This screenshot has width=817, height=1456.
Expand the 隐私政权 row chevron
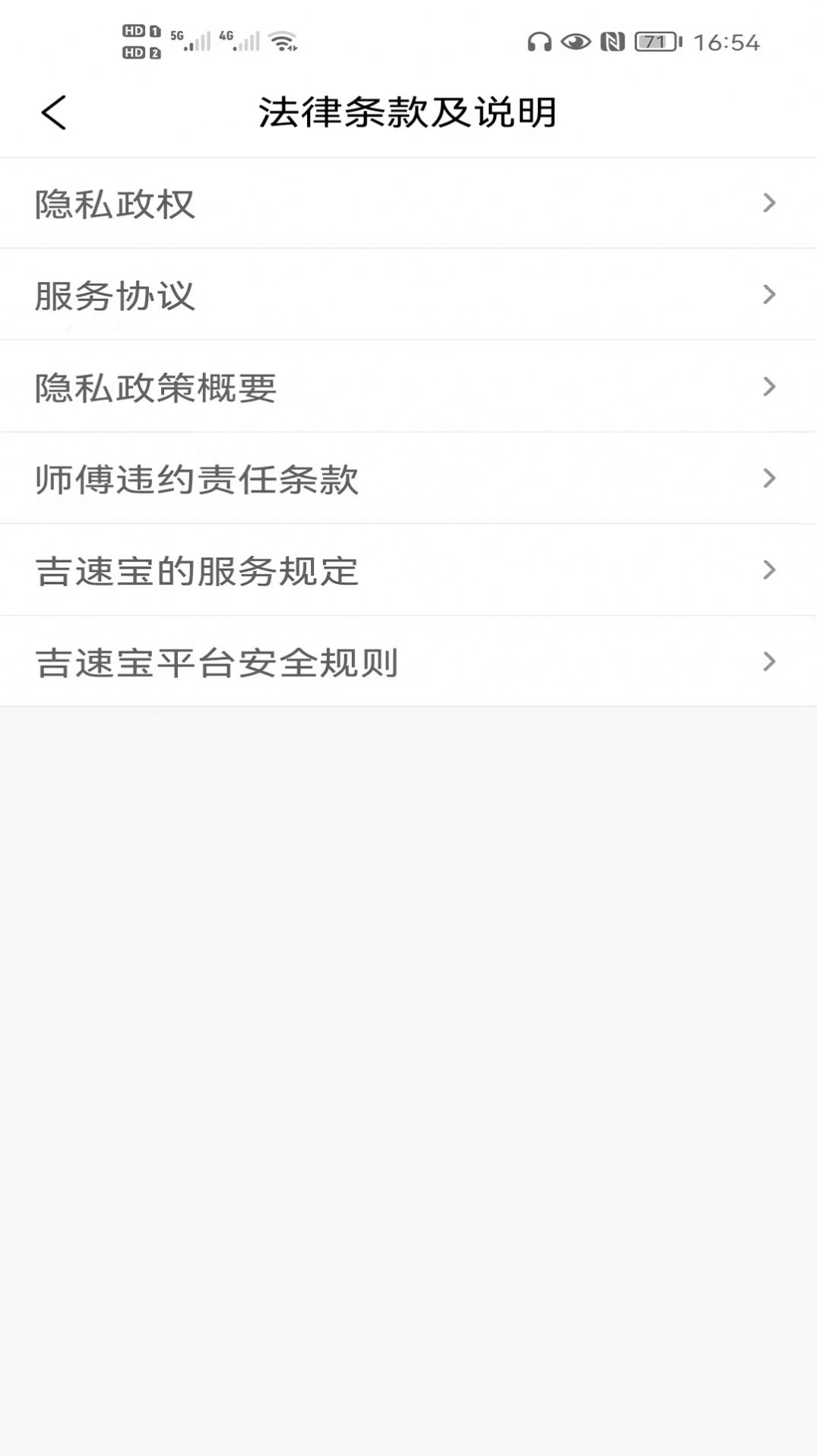(769, 203)
